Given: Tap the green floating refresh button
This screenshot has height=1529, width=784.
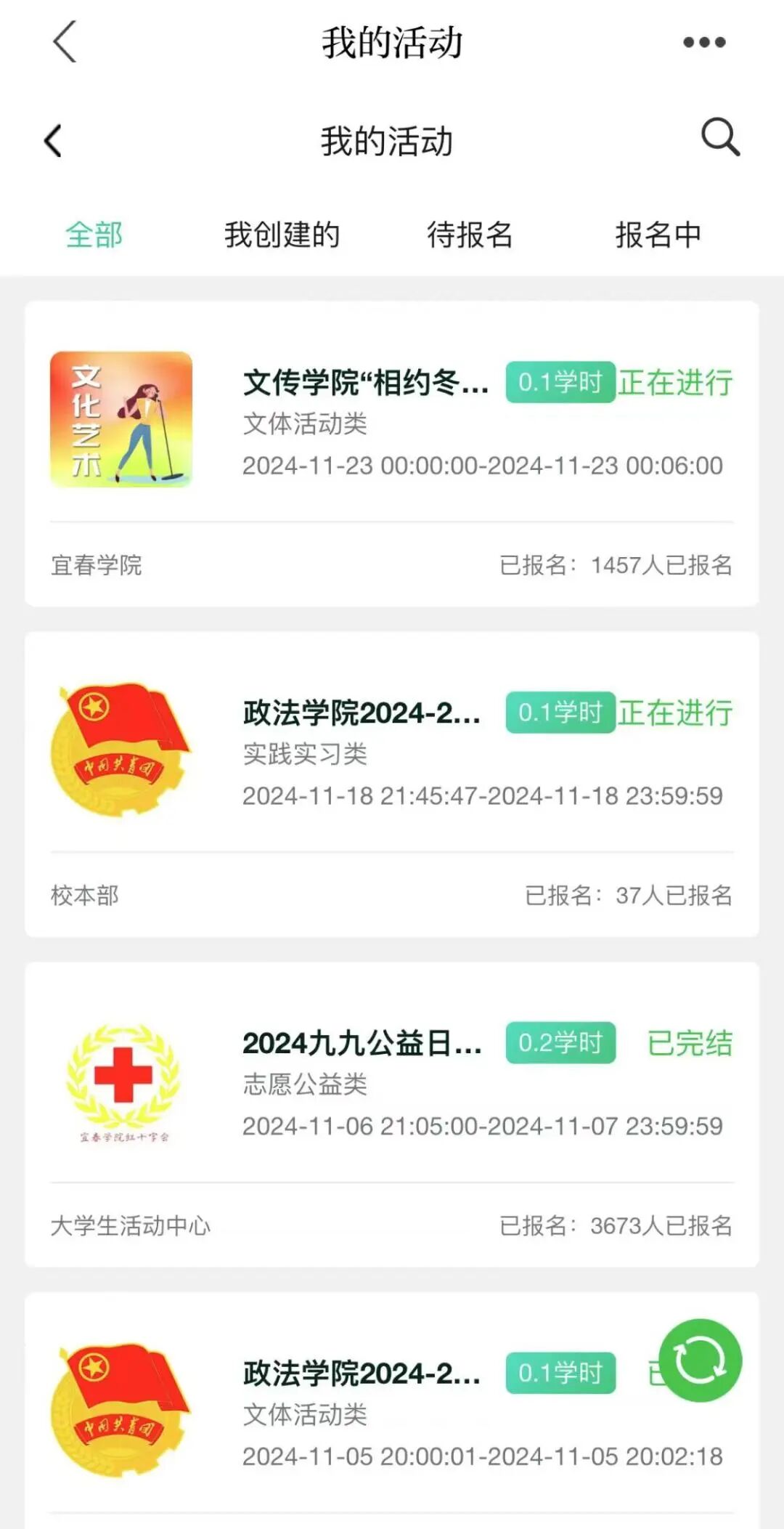Looking at the screenshot, I should tap(700, 1360).
